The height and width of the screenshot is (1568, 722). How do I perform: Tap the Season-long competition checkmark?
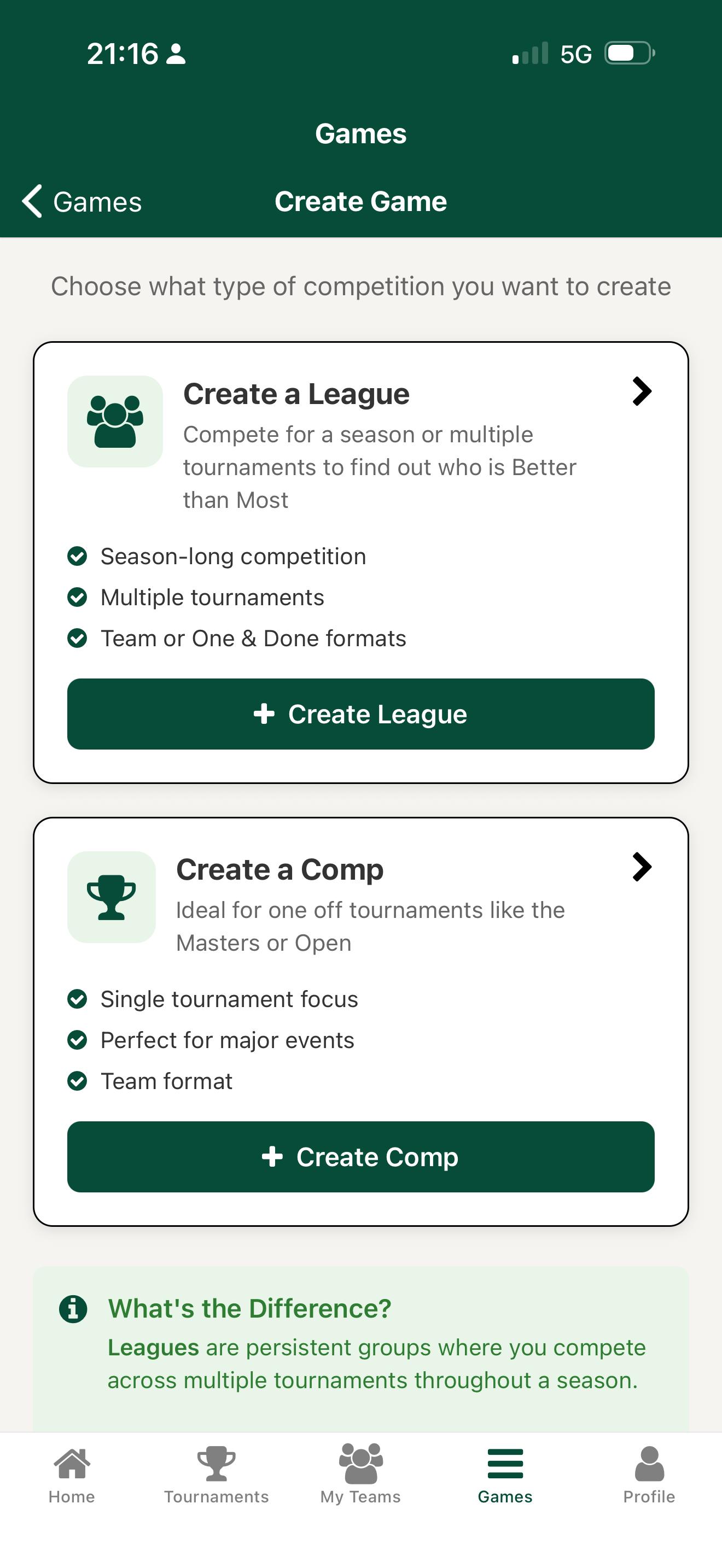pos(78,555)
